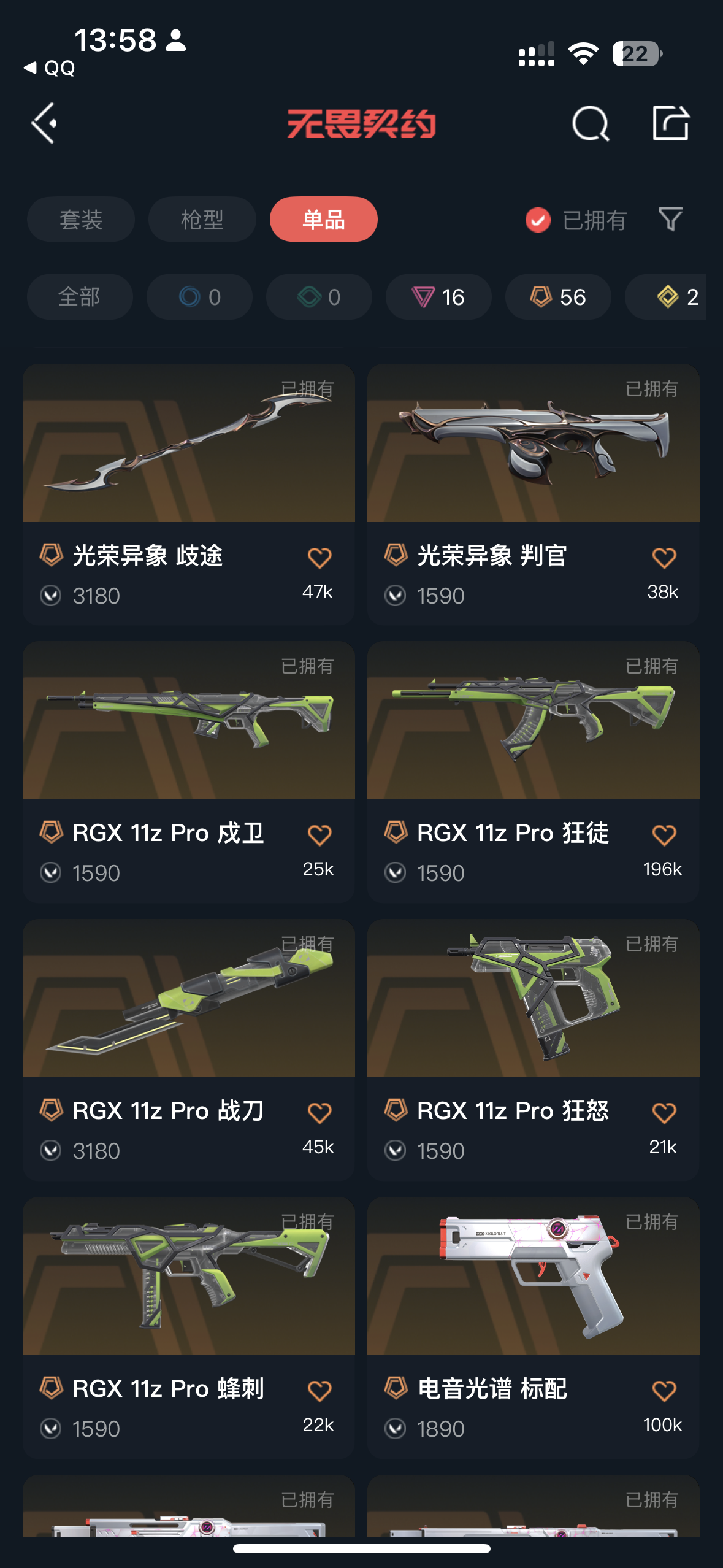The image size is (723, 1568).
Task: Switch to the 套装 tab
Action: pos(80,219)
